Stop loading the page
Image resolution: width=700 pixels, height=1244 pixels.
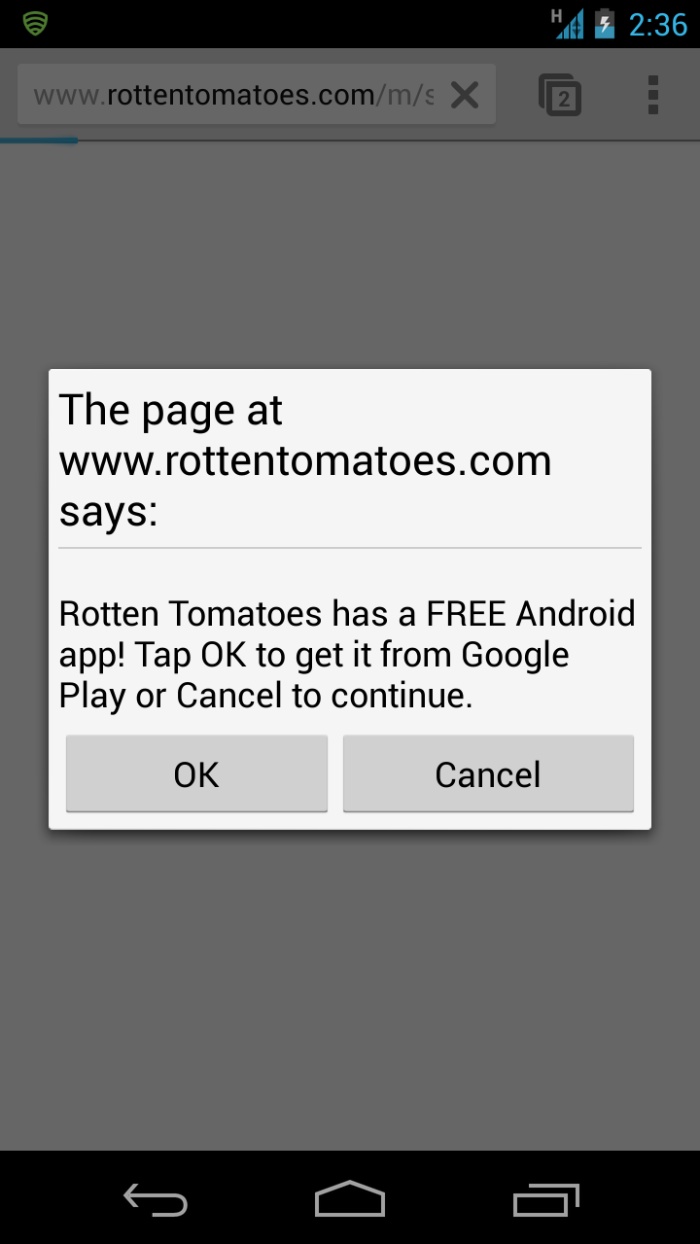464,96
